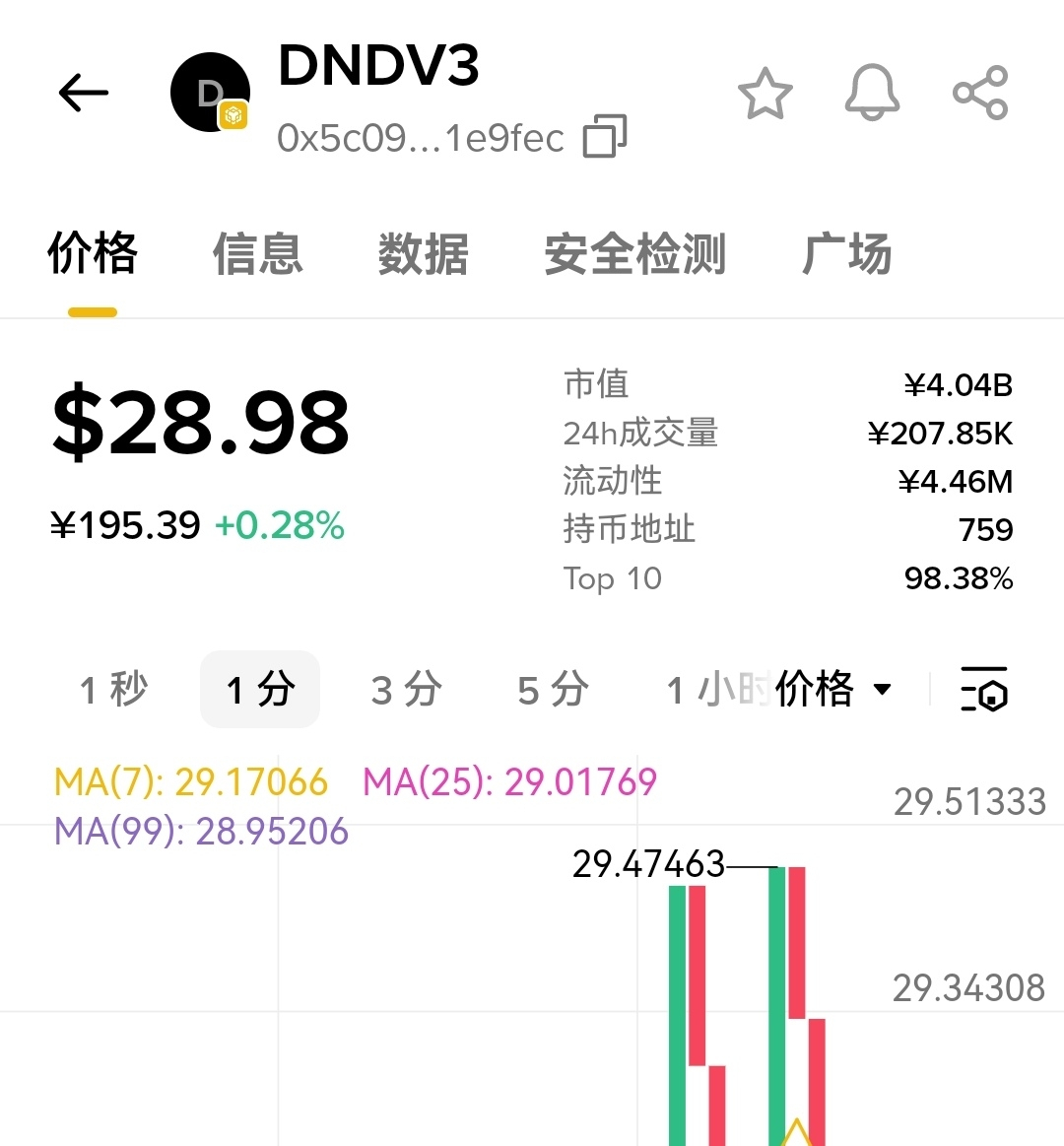Select the 价格 tab
This screenshot has width=1064, height=1146.
pyautogui.click(x=93, y=253)
